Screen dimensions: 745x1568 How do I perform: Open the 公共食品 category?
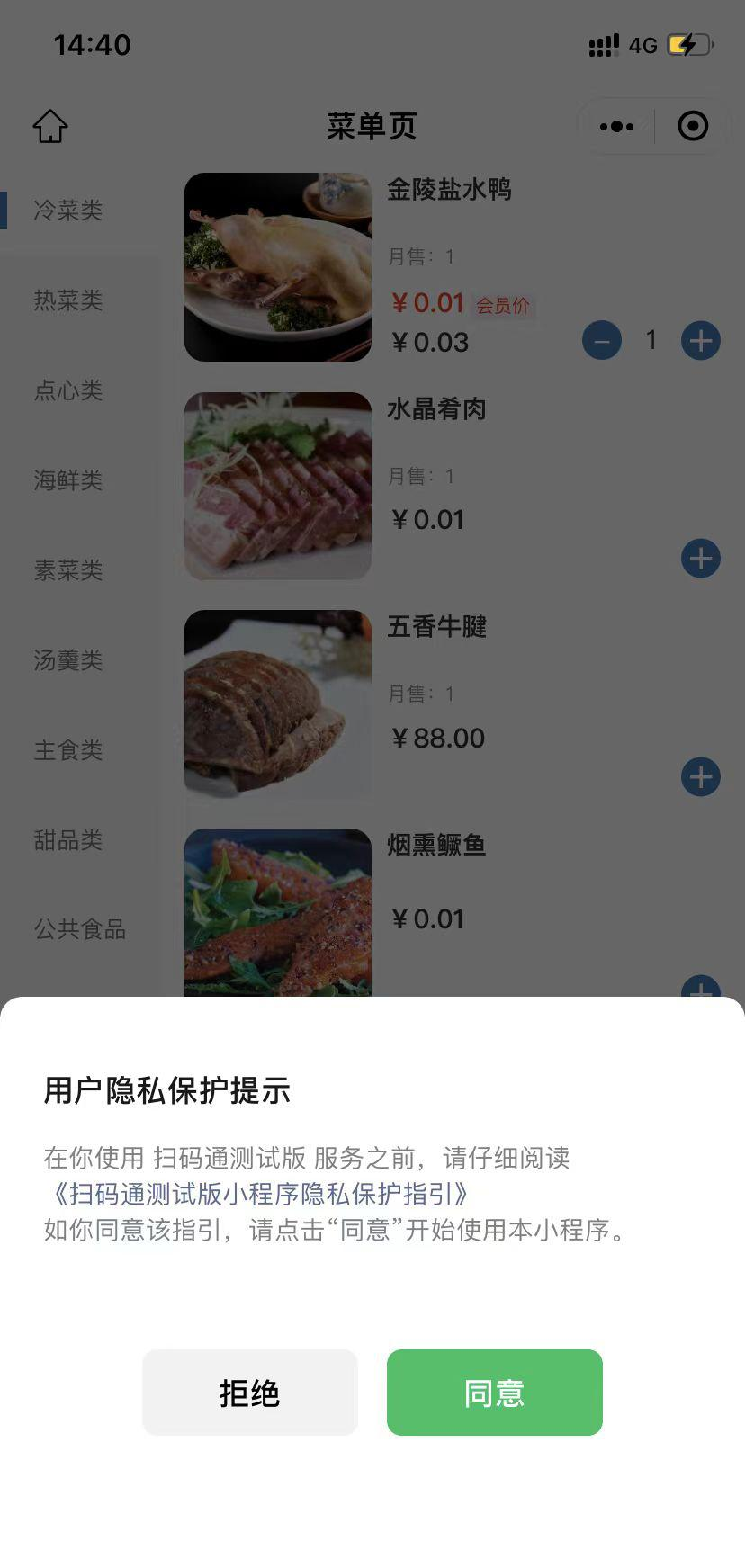tap(80, 929)
